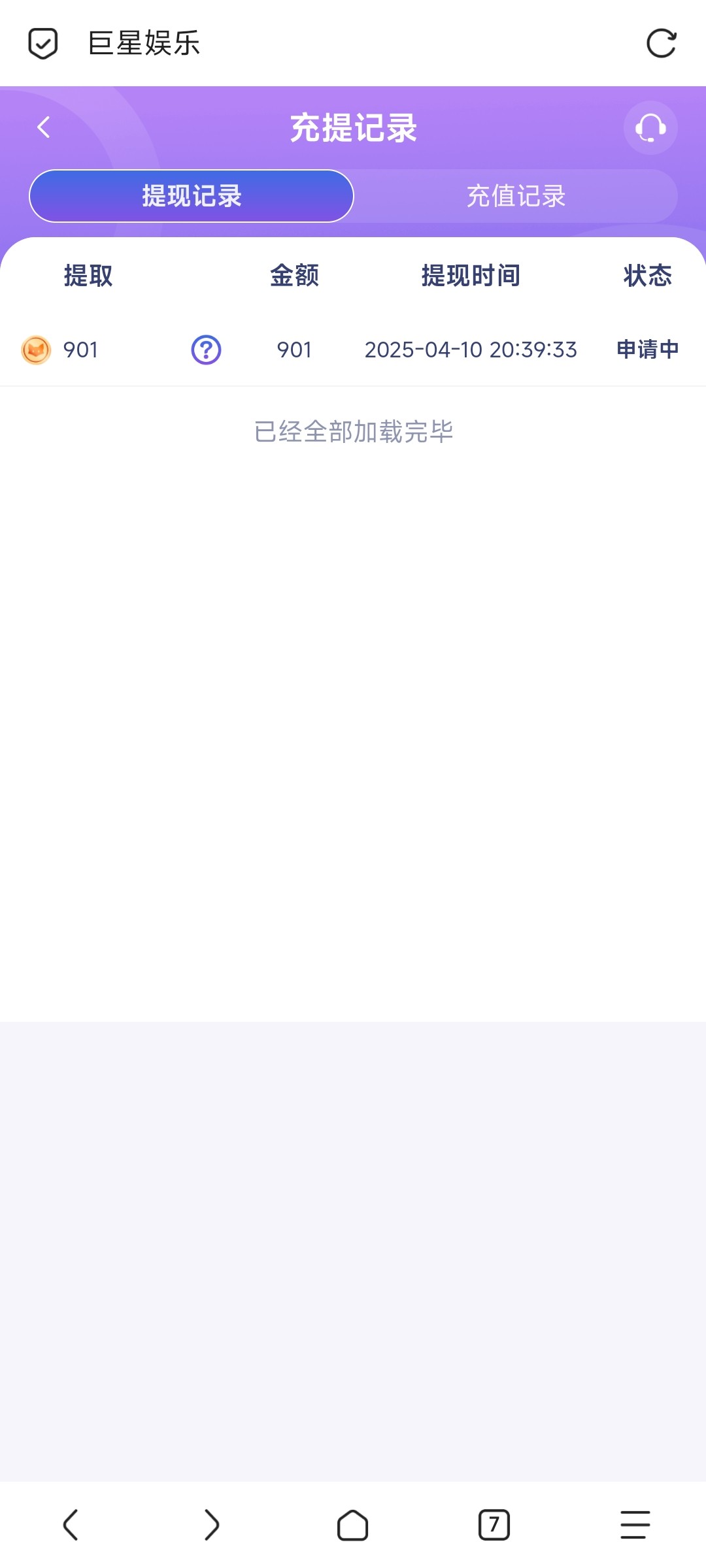Screen dimensions: 706x1568
Task: Go to the browser home page
Action: coord(353,1525)
